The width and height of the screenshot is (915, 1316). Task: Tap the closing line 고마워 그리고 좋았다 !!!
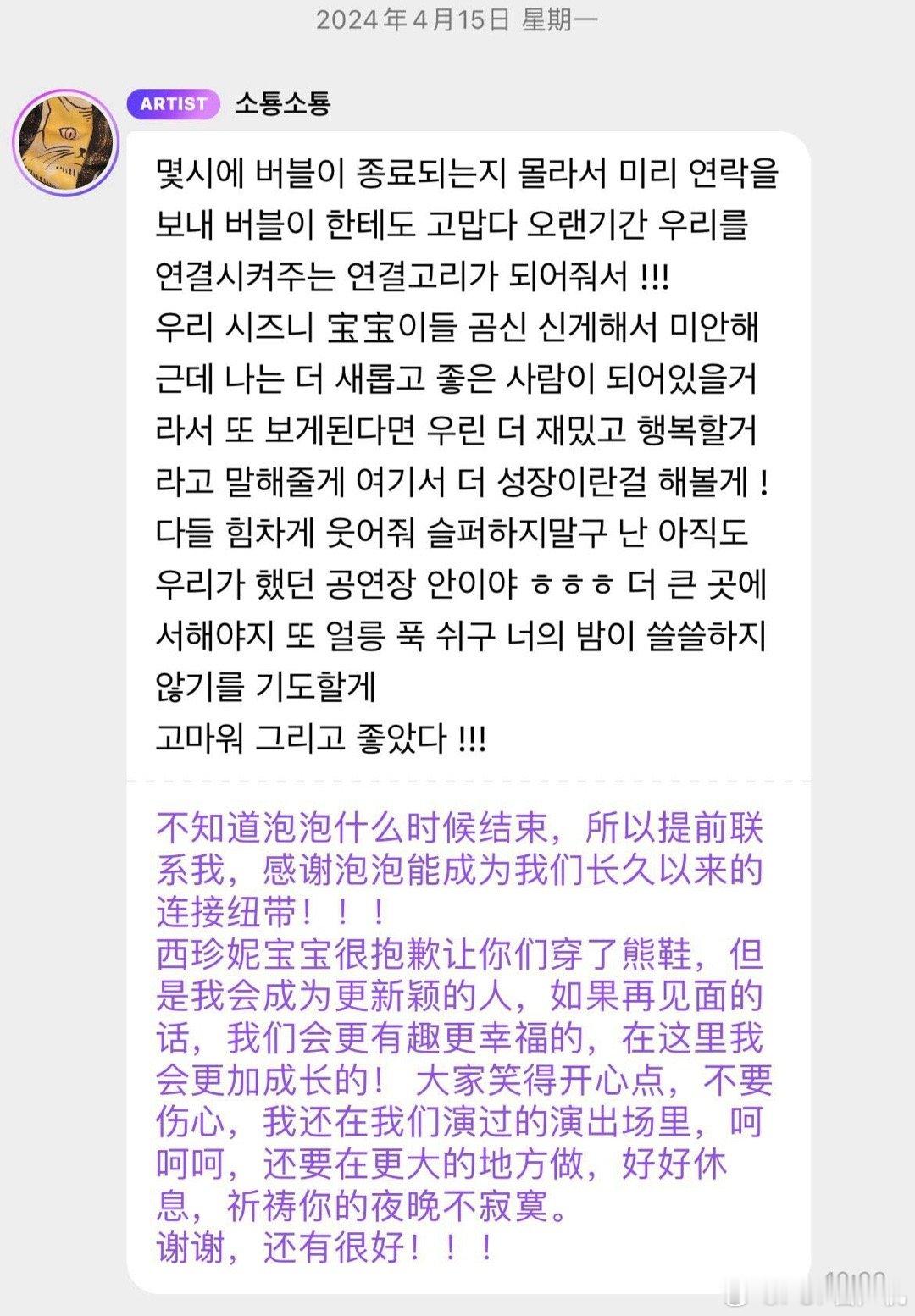[322, 737]
